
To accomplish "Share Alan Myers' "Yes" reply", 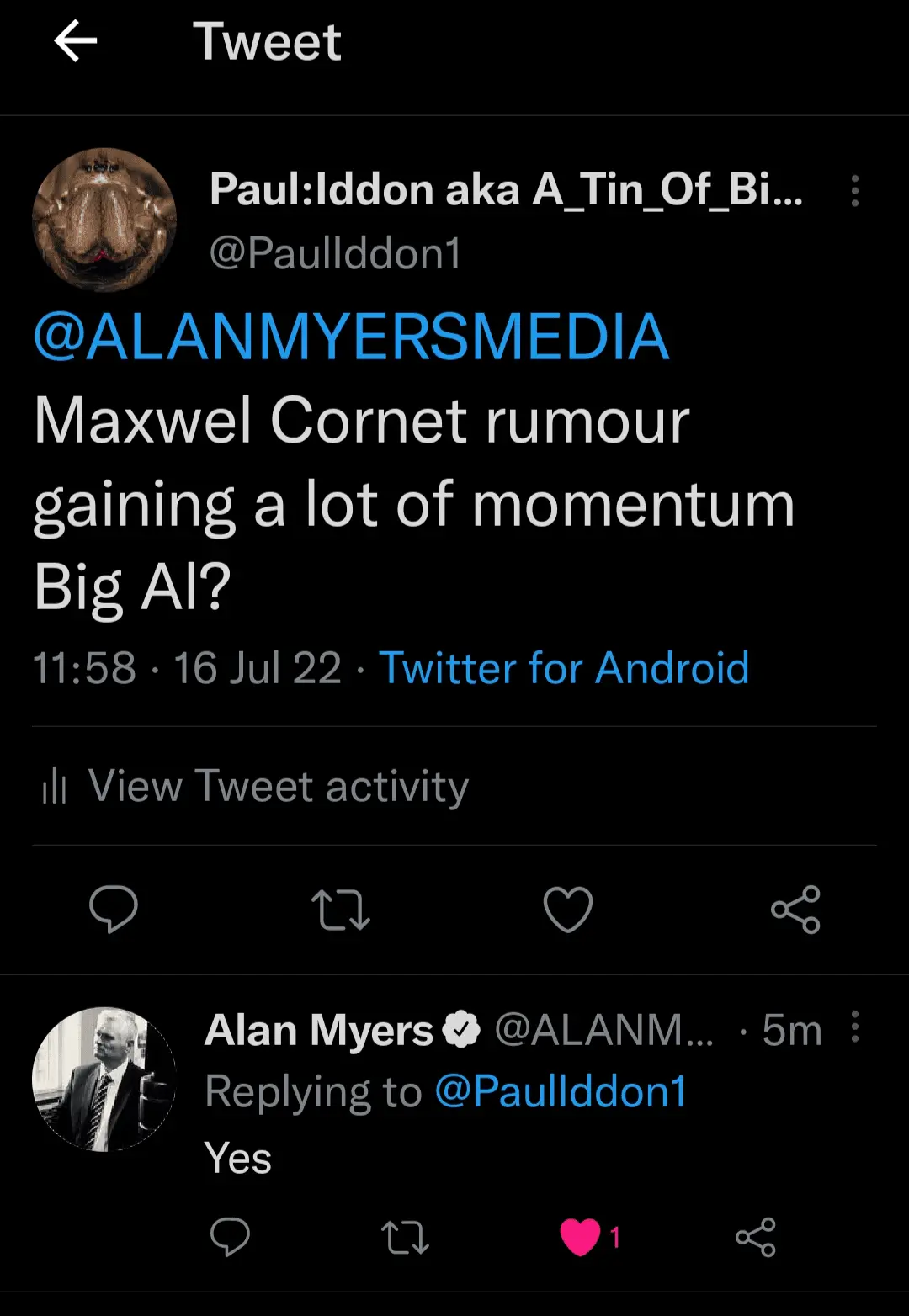I will click(x=755, y=1237).
